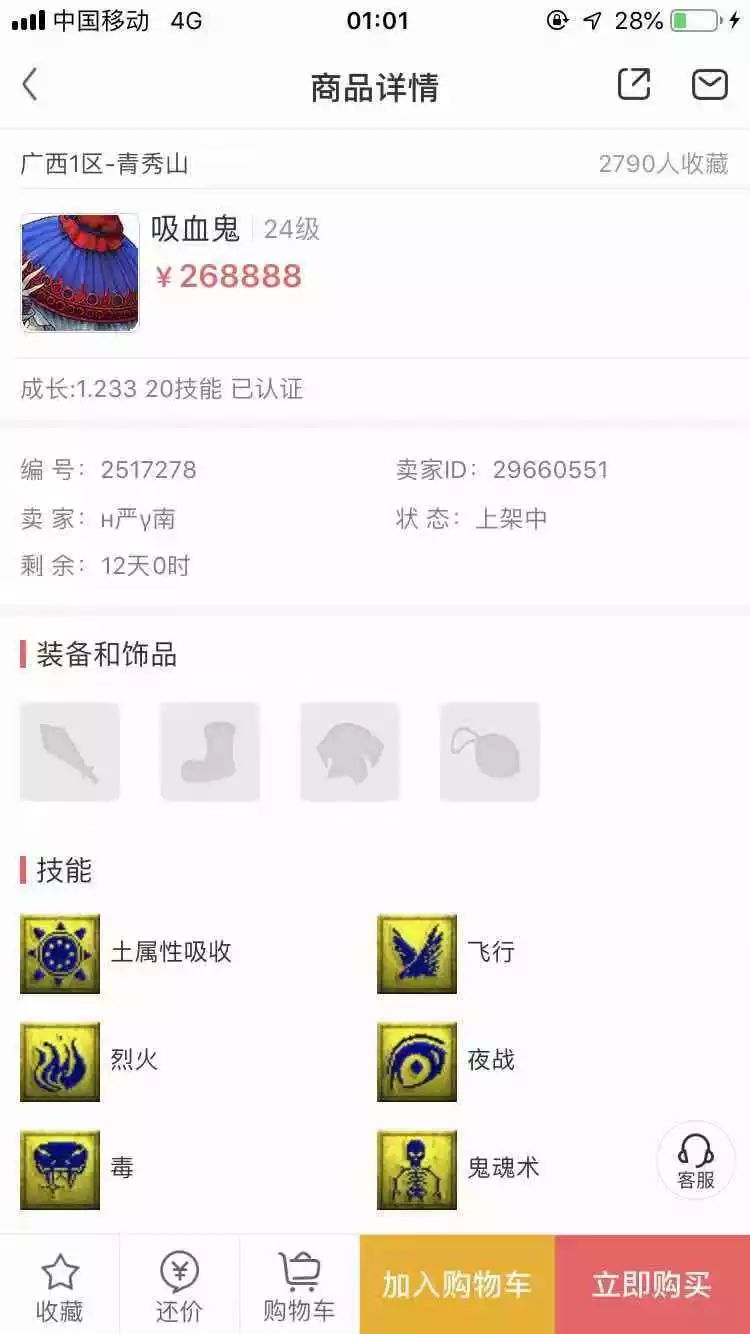Add this item to 收藏 favorites
Viewport: 750px width, 1334px height.
(x=60, y=1285)
